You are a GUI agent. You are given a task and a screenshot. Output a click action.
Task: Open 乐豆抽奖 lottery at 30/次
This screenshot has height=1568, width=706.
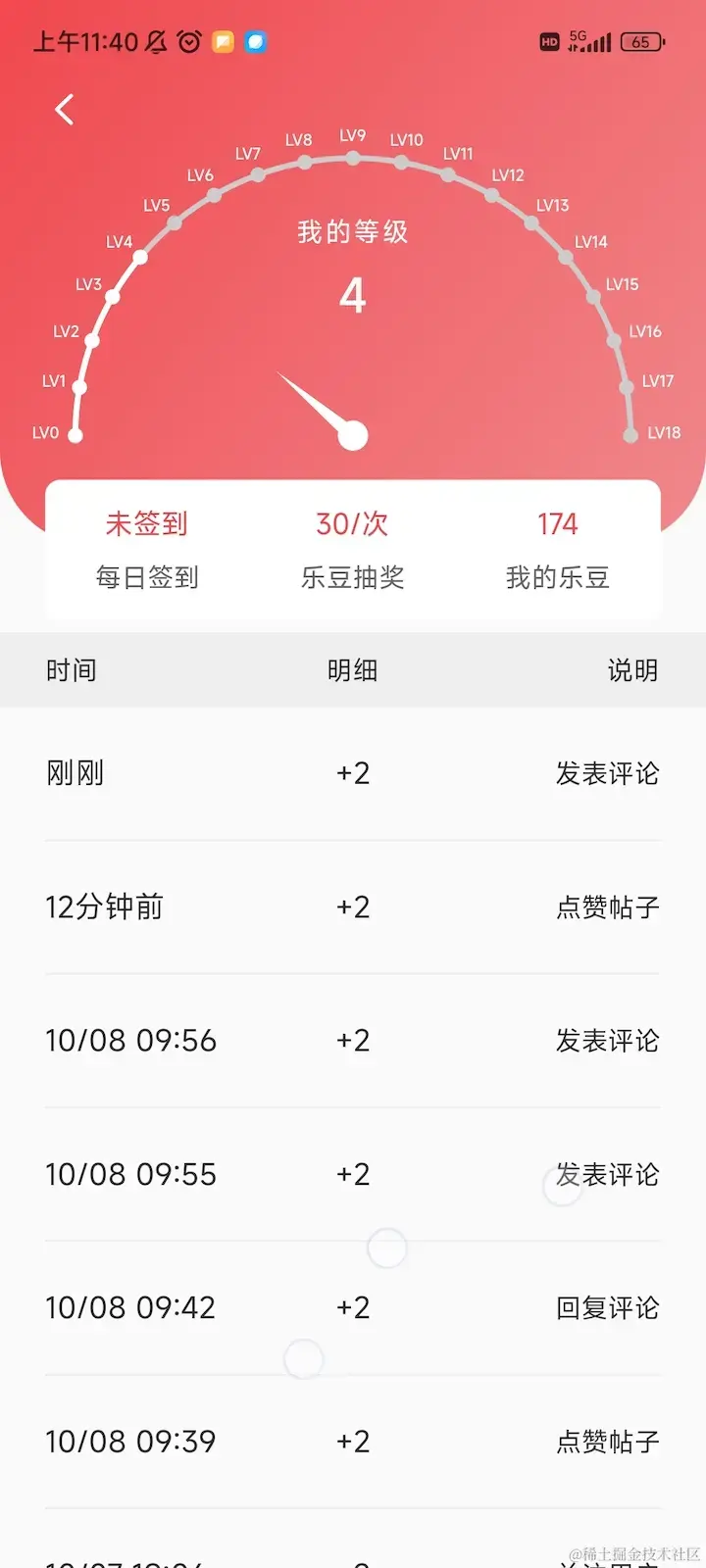[352, 549]
